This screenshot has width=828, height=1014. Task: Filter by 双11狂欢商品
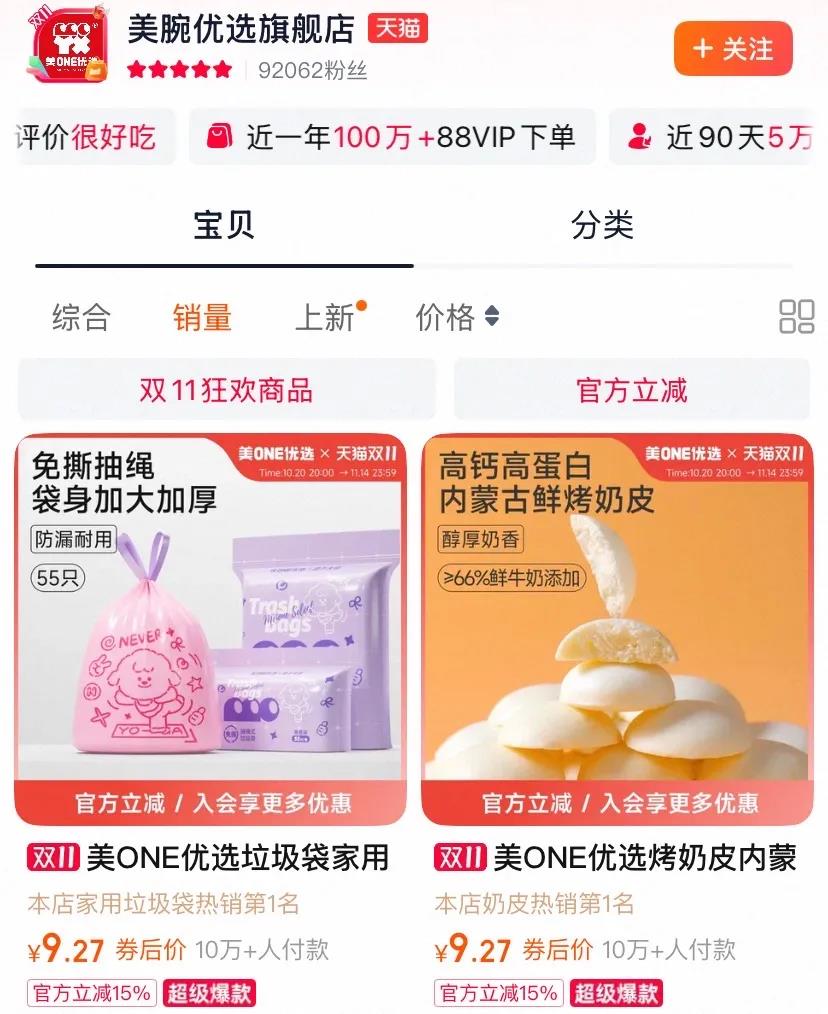[x=226, y=390]
